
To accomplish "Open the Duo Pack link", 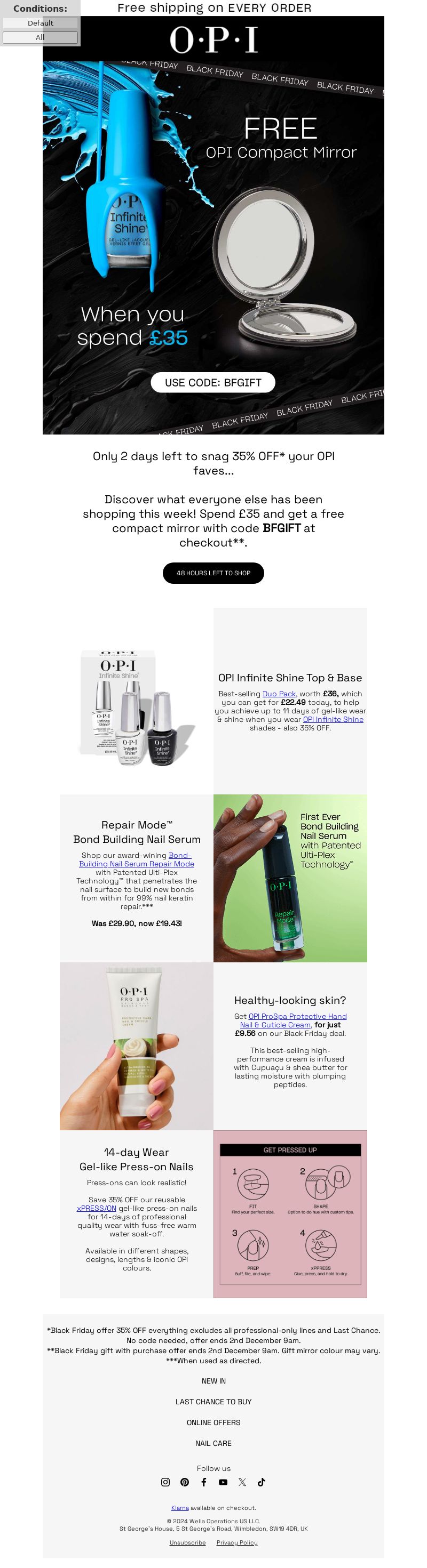I will (279, 693).
